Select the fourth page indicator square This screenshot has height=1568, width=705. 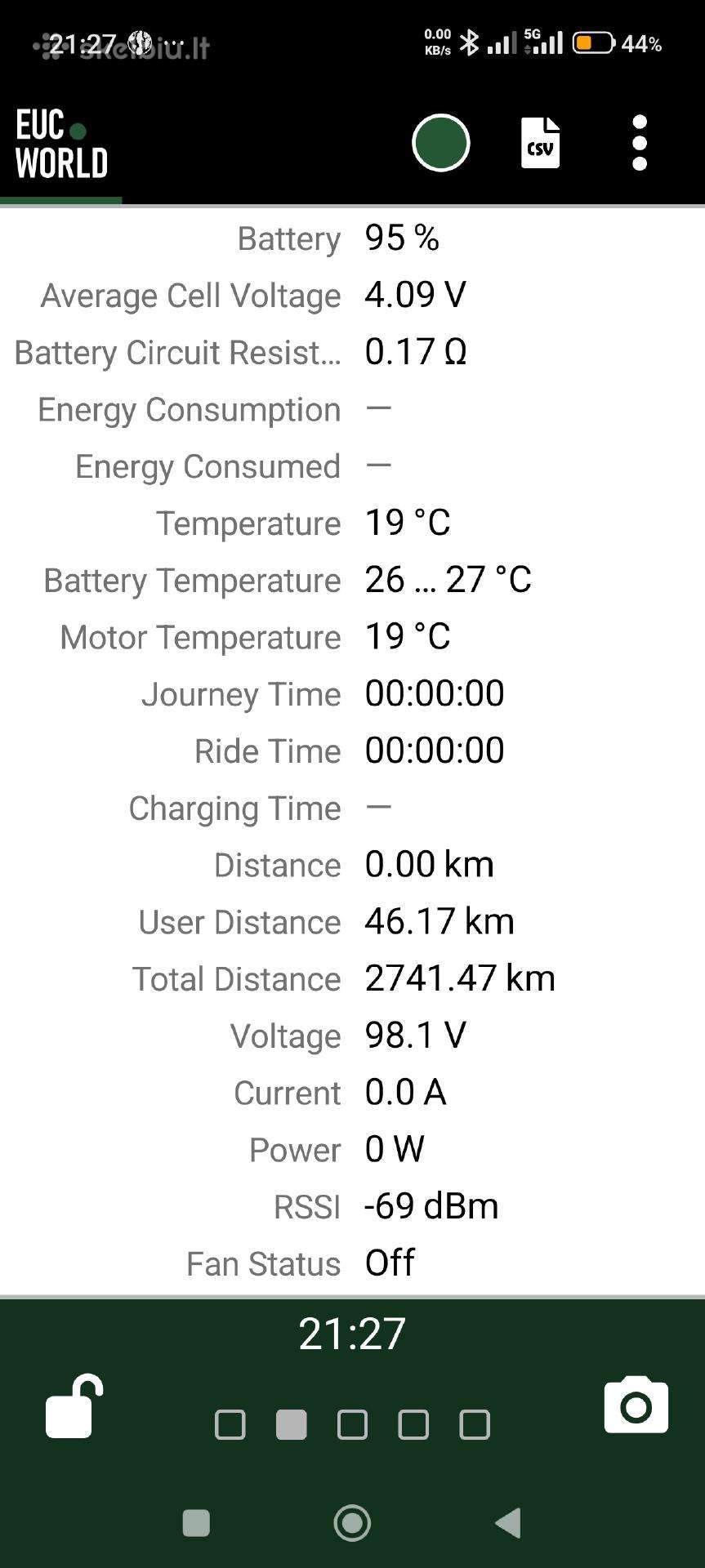coord(413,1424)
